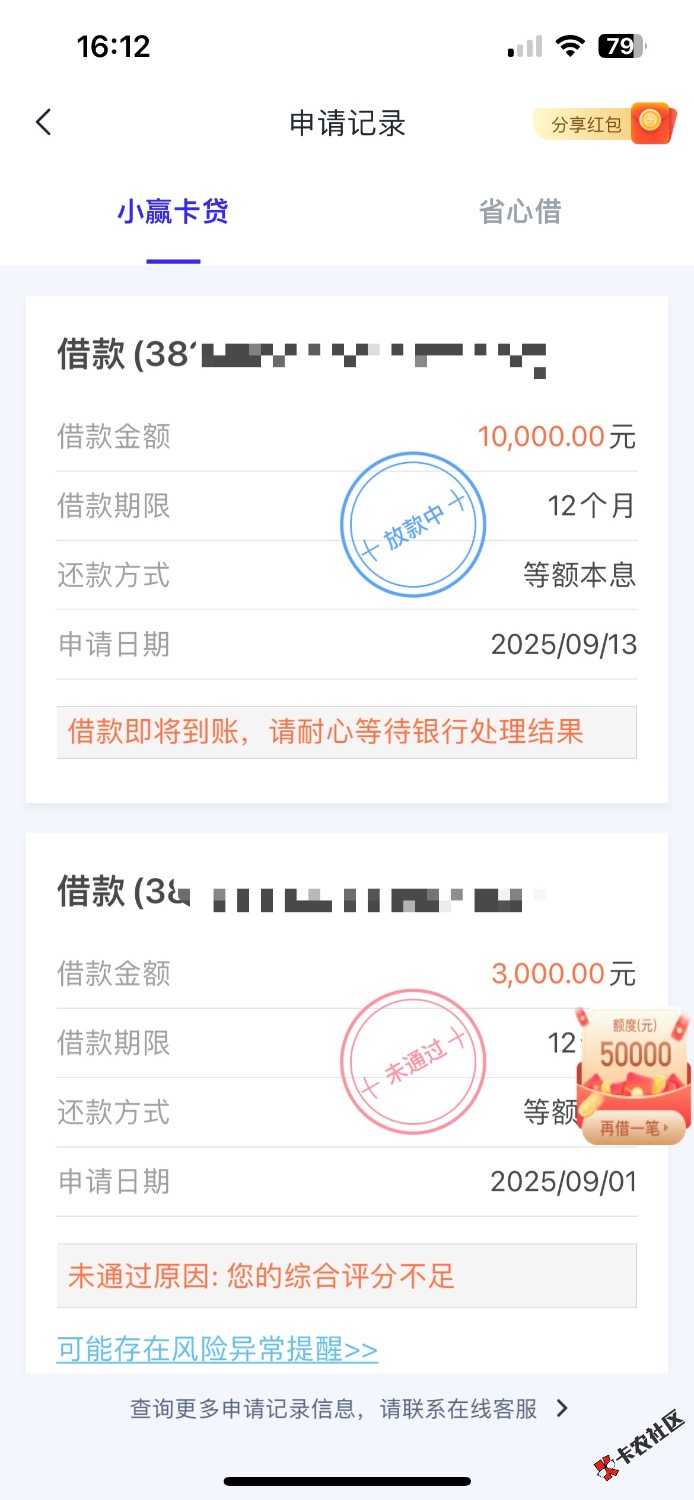Open the 10,000.00元 loan record card
This screenshot has width=694, height=1500.
click(x=346, y=540)
